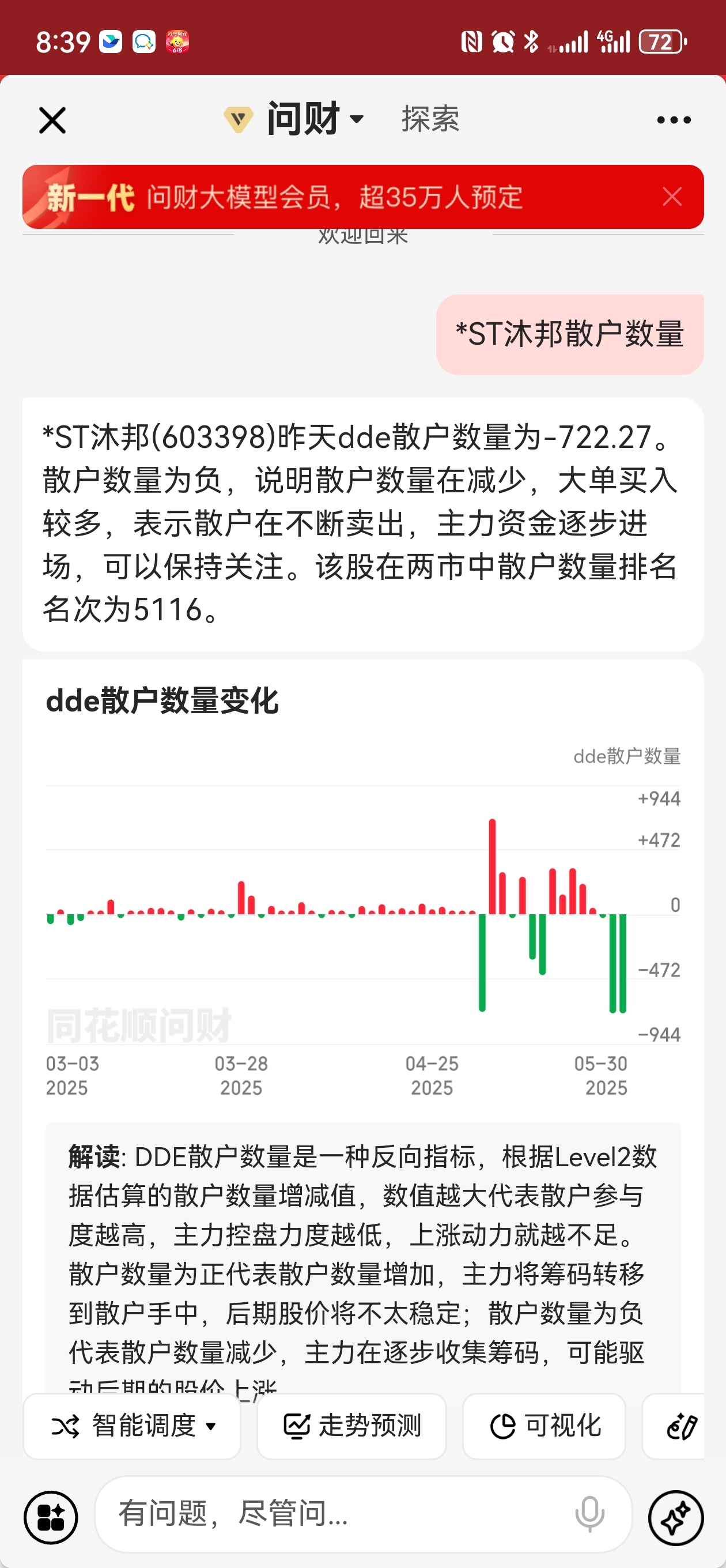The image size is (726, 1568).
Task: Switch to the 探索 tab
Action: click(430, 119)
